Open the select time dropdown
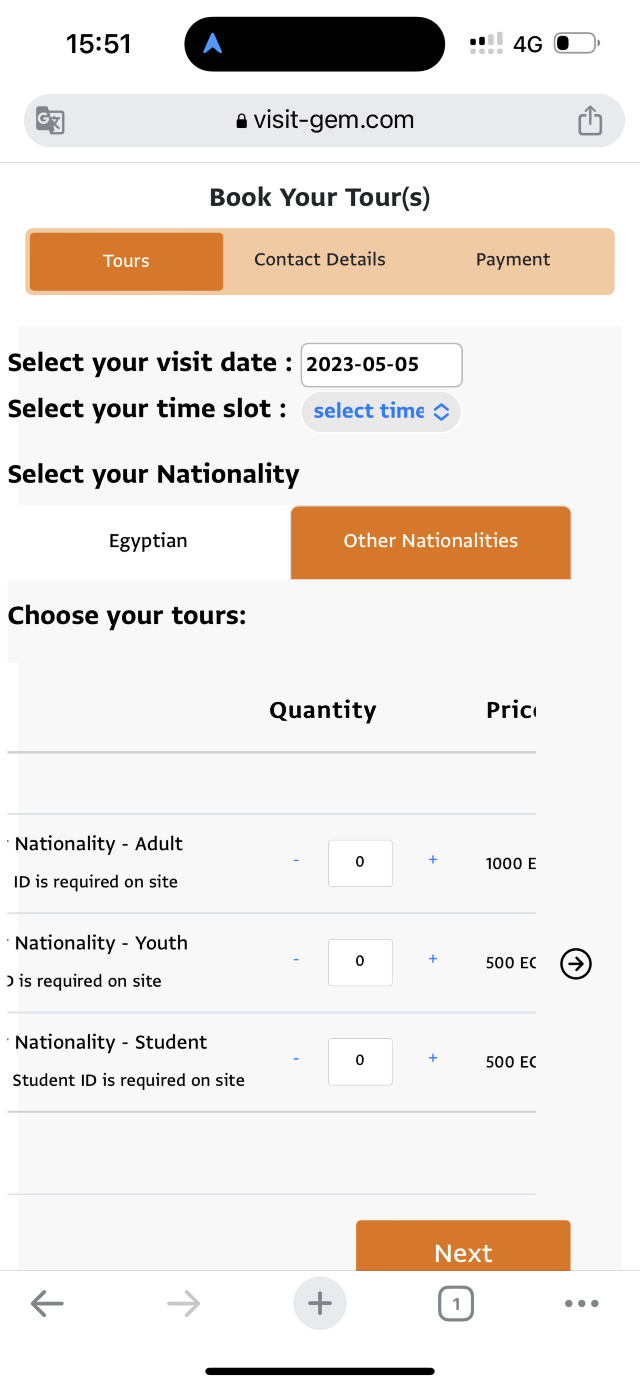Image resolution: width=640 pixels, height=1387 pixels. (381, 411)
